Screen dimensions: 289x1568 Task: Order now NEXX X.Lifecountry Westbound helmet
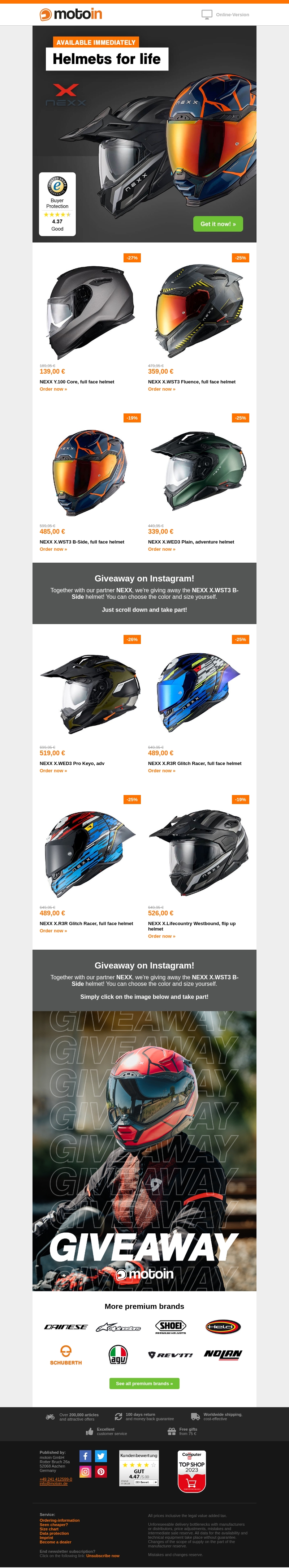coord(161,936)
